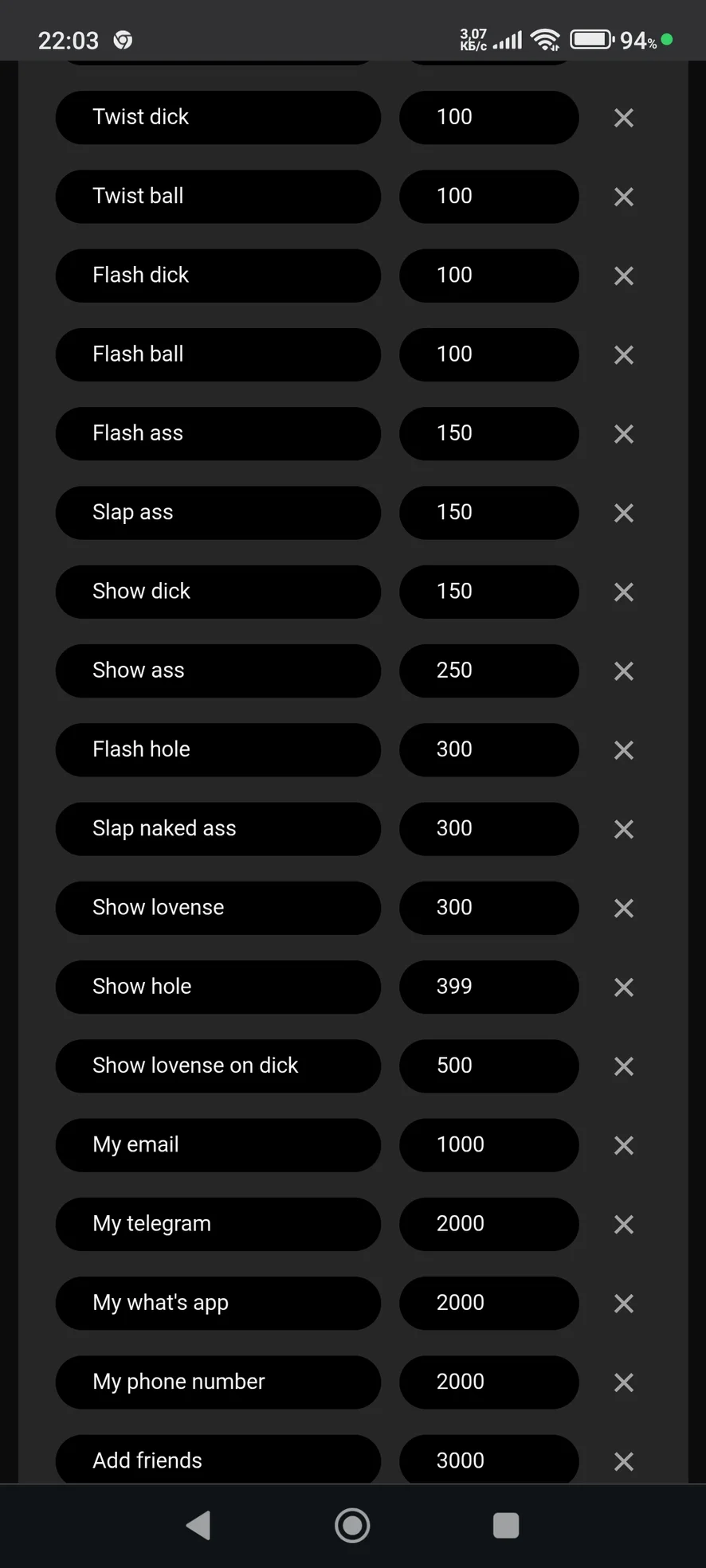Edit the 500 price of 'Show lovense on dick'
Screen dimensions: 706x1568
pyautogui.click(x=488, y=1066)
